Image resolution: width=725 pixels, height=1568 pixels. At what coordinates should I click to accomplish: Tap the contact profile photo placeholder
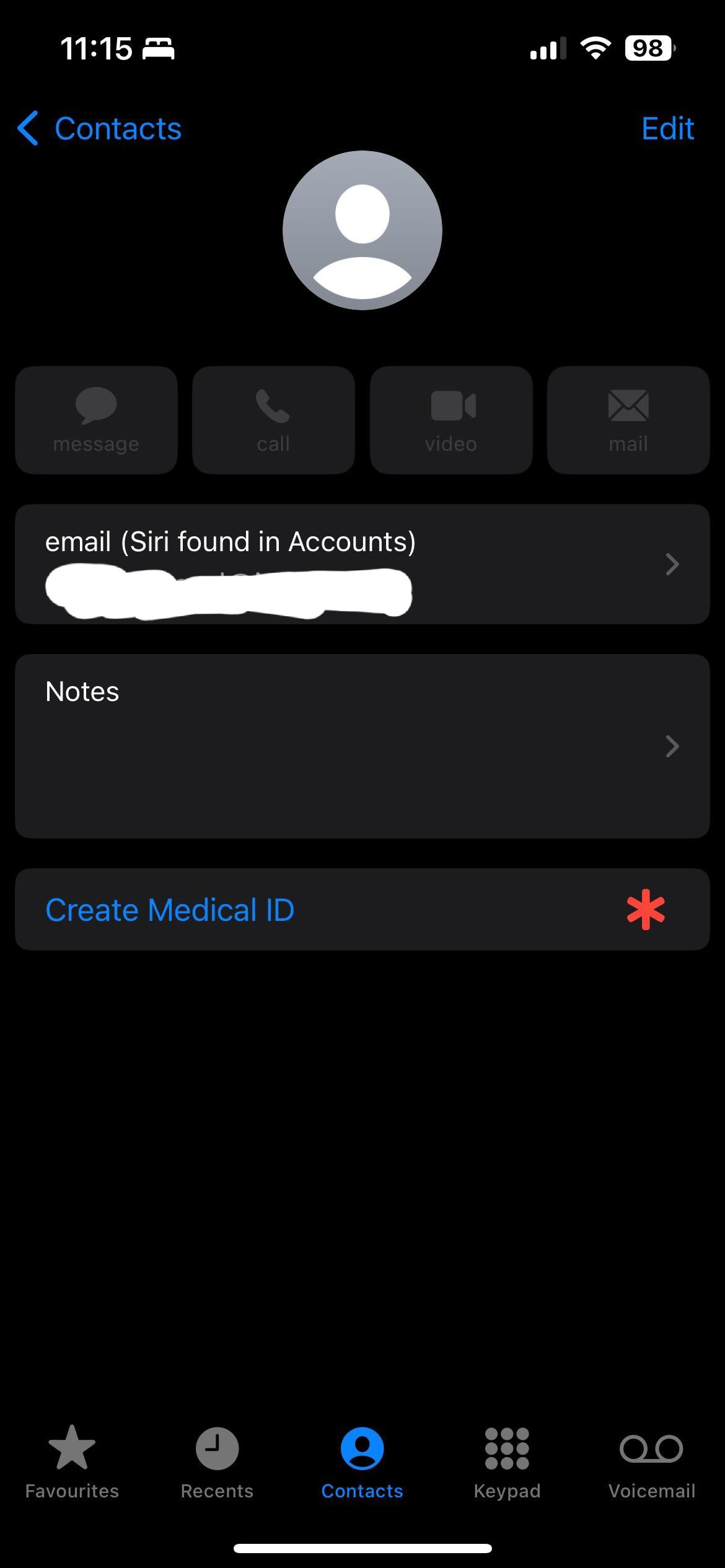point(362,230)
